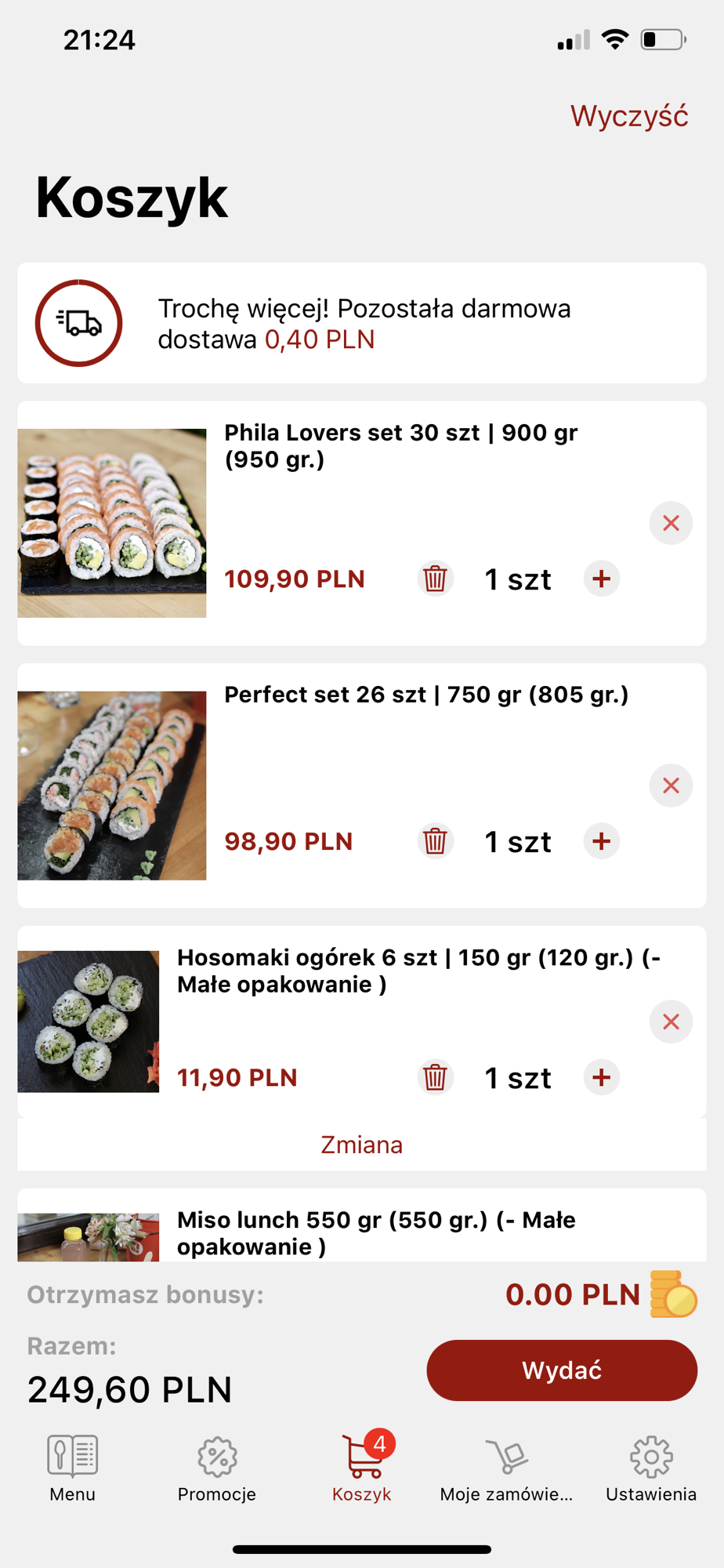Add one more Perfect set

(602, 841)
